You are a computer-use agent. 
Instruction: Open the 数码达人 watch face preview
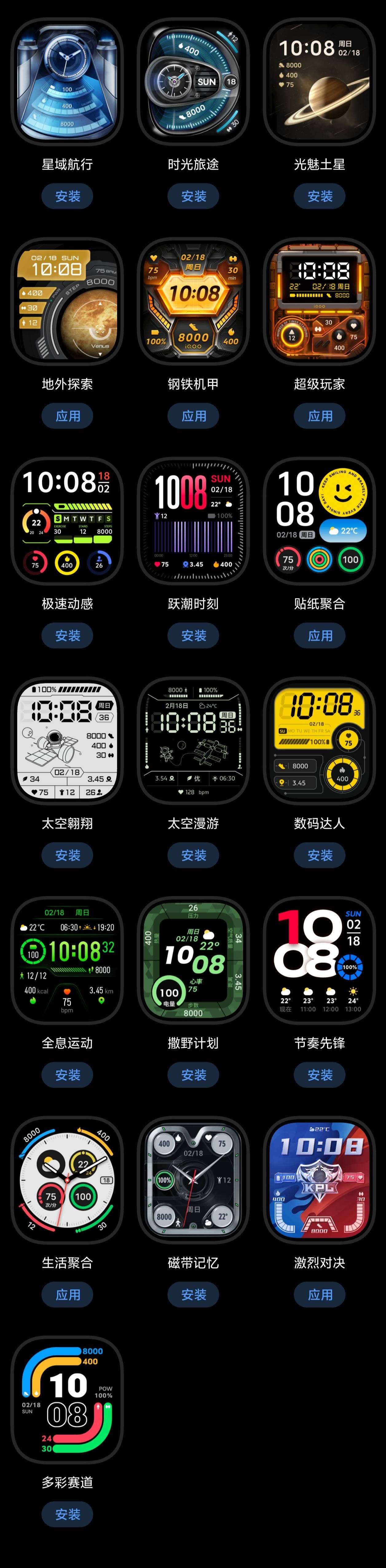[320, 740]
